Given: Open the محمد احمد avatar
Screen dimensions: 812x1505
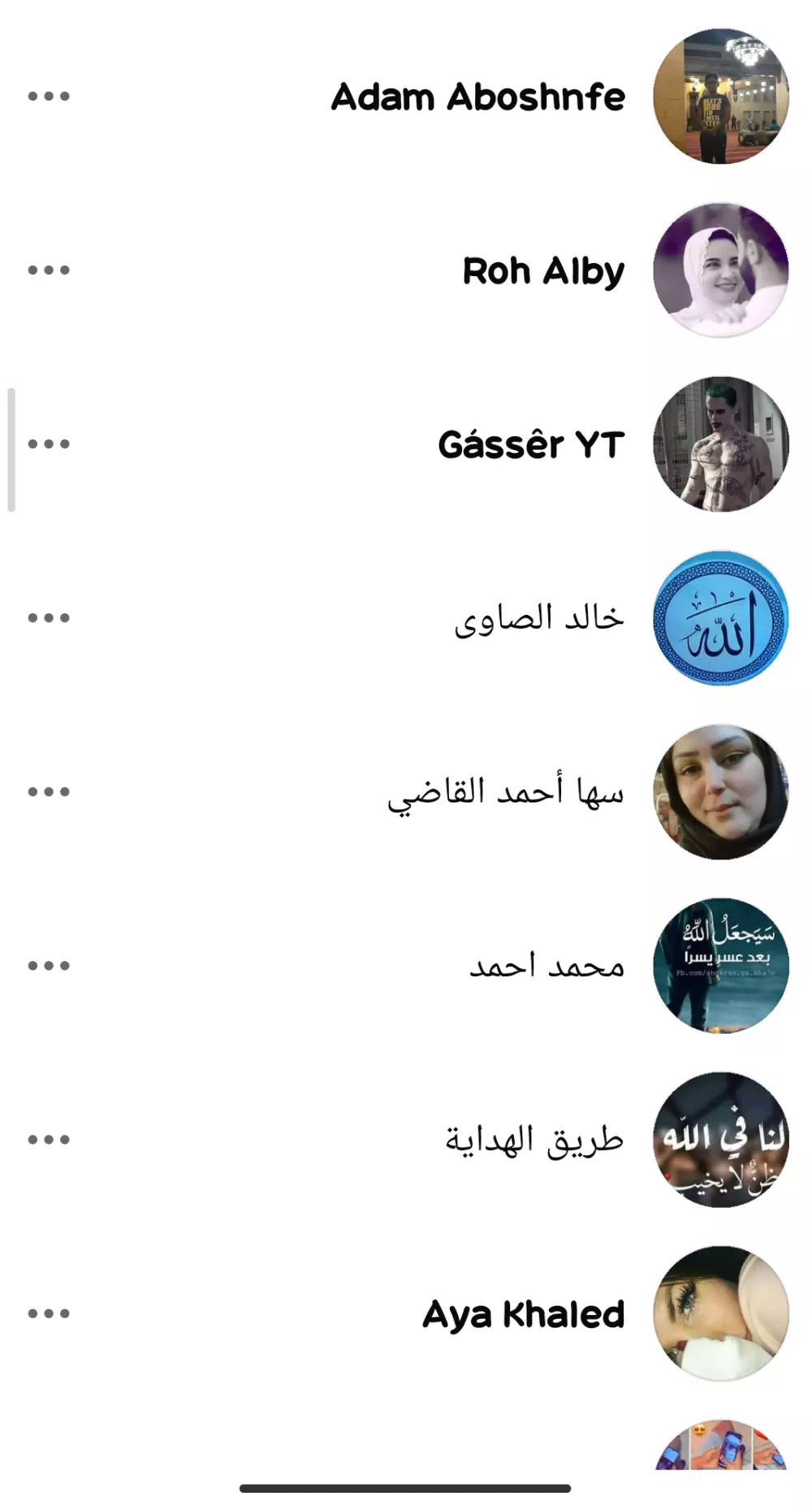Looking at the screenshot, I should pos(719,965).
